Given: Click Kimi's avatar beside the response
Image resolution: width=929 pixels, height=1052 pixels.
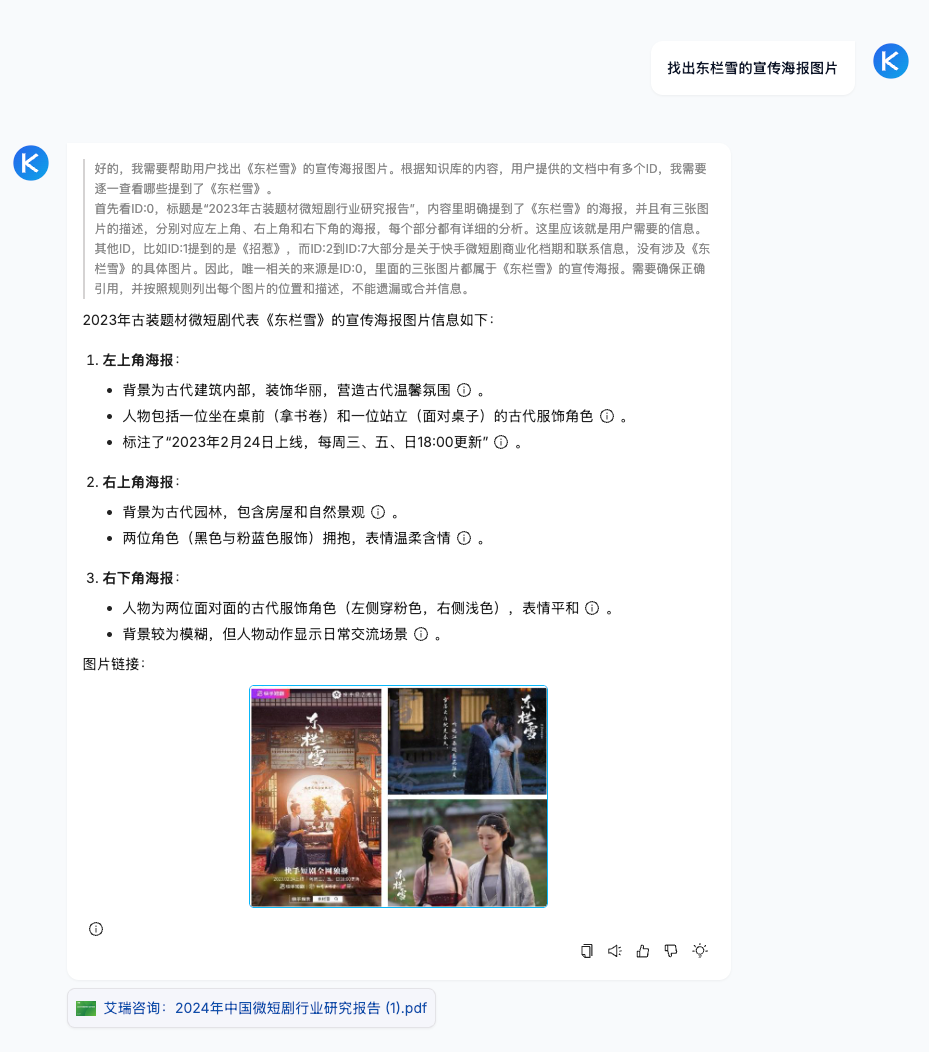Looking at the screenshot, I should [30, 163].
